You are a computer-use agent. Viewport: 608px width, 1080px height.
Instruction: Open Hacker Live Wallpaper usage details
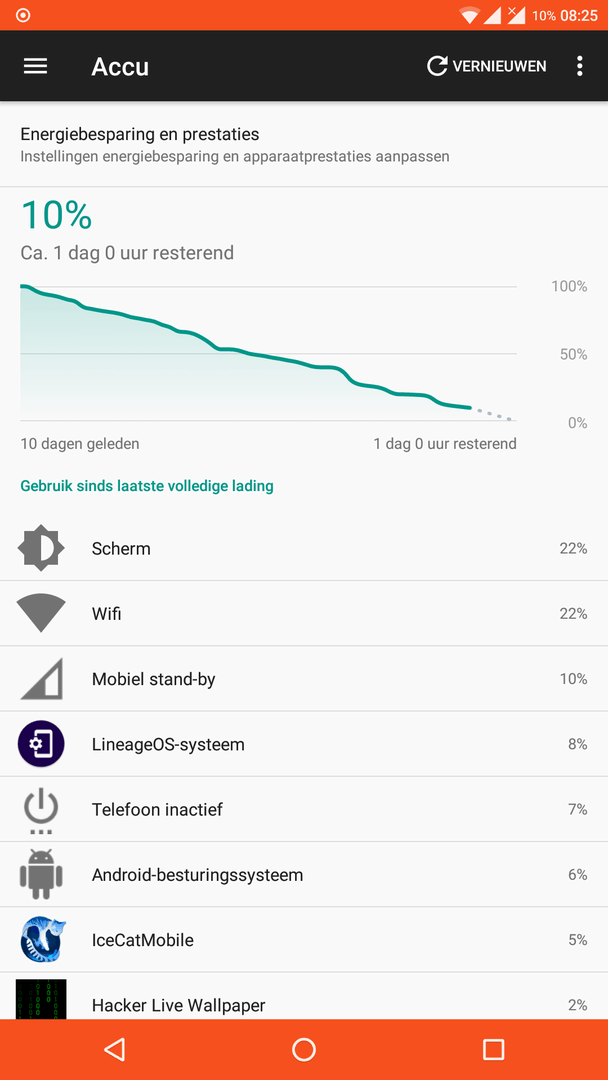[304, 1000]
